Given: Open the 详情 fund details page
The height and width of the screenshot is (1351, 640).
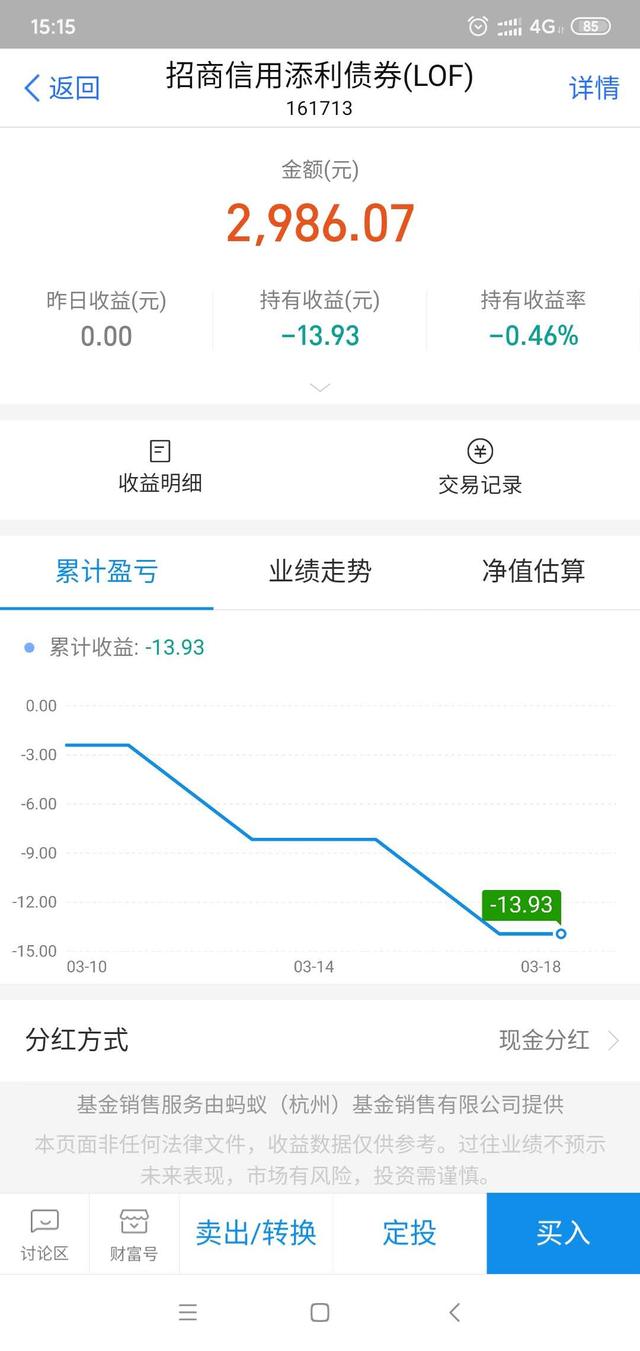Looking at the screenshot, I should pyautogui.click(x=594, y=88).
